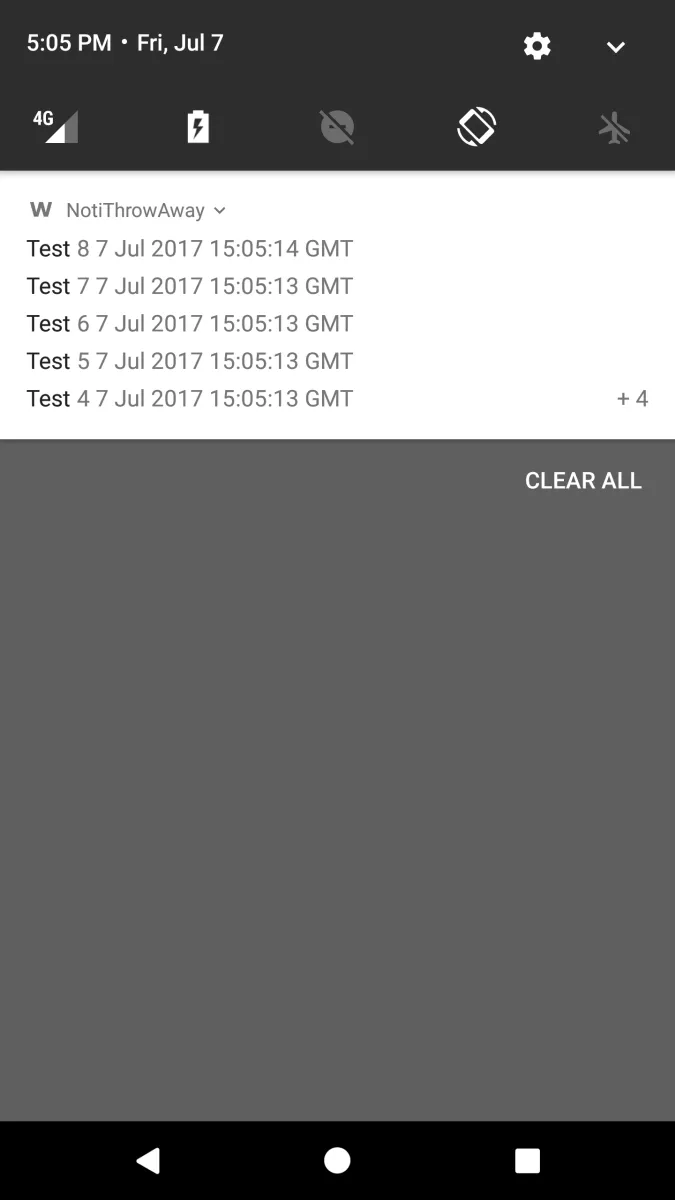Viewport: 675px width, 1200px height.
Task: Expand the quick settings panel chevron
Action: pos(616,47)
